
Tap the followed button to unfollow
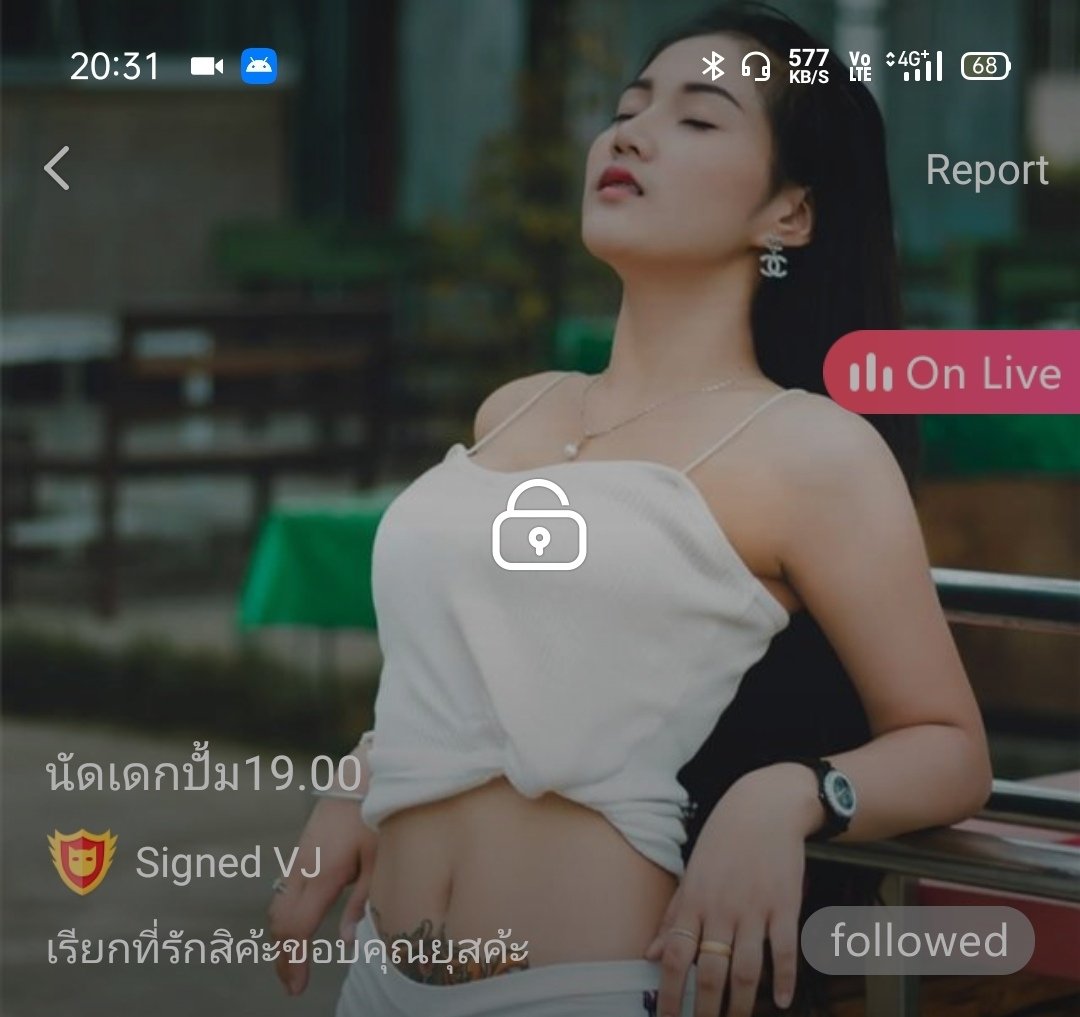(x=917, y=941)
